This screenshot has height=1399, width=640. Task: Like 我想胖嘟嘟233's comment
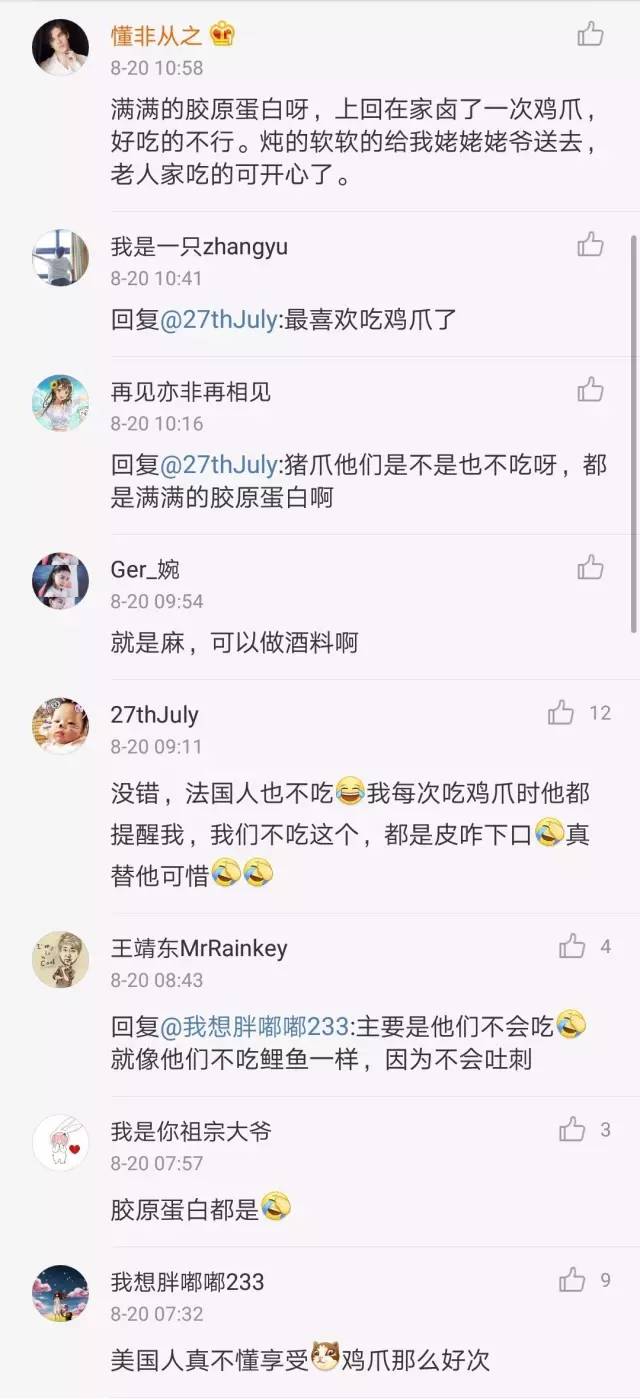click(572, 1279)
